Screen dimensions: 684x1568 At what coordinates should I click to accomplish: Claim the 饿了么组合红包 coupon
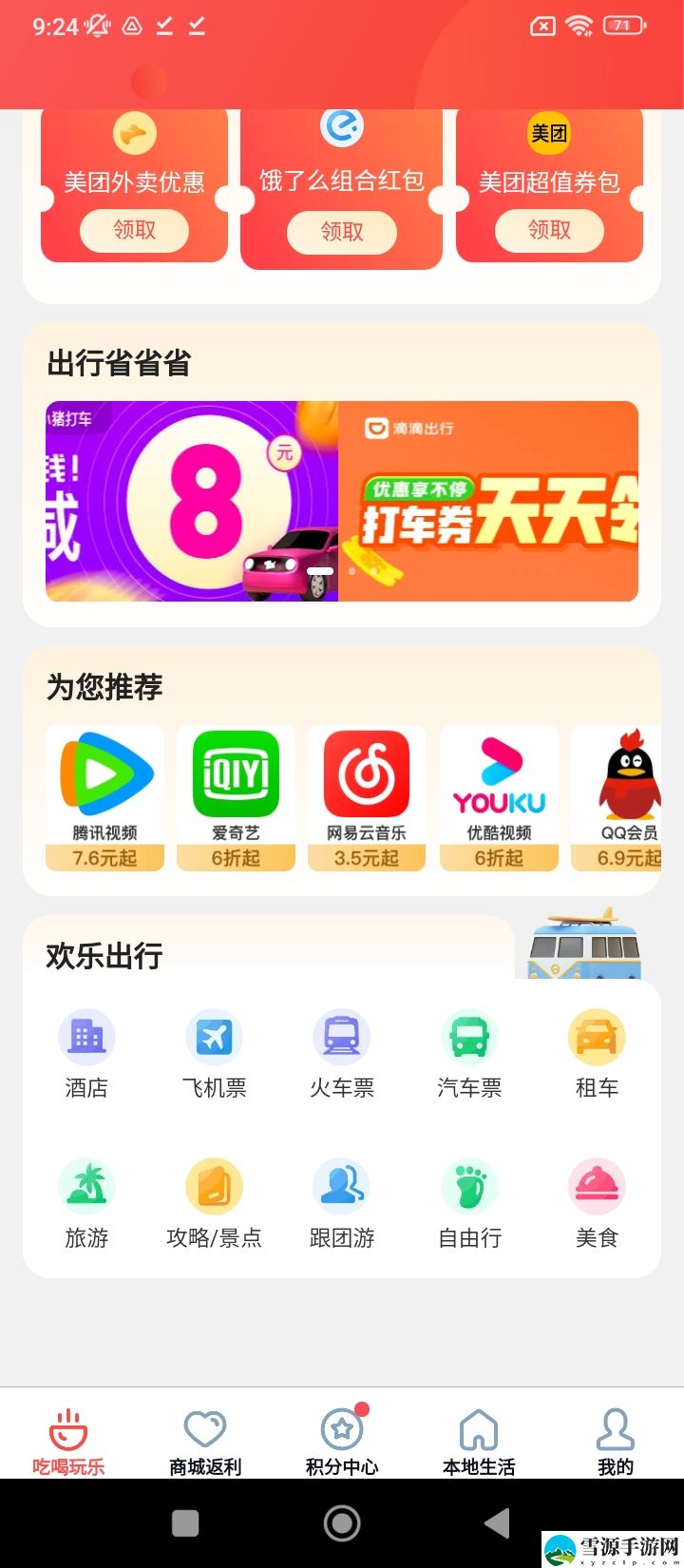pos(342,232)
